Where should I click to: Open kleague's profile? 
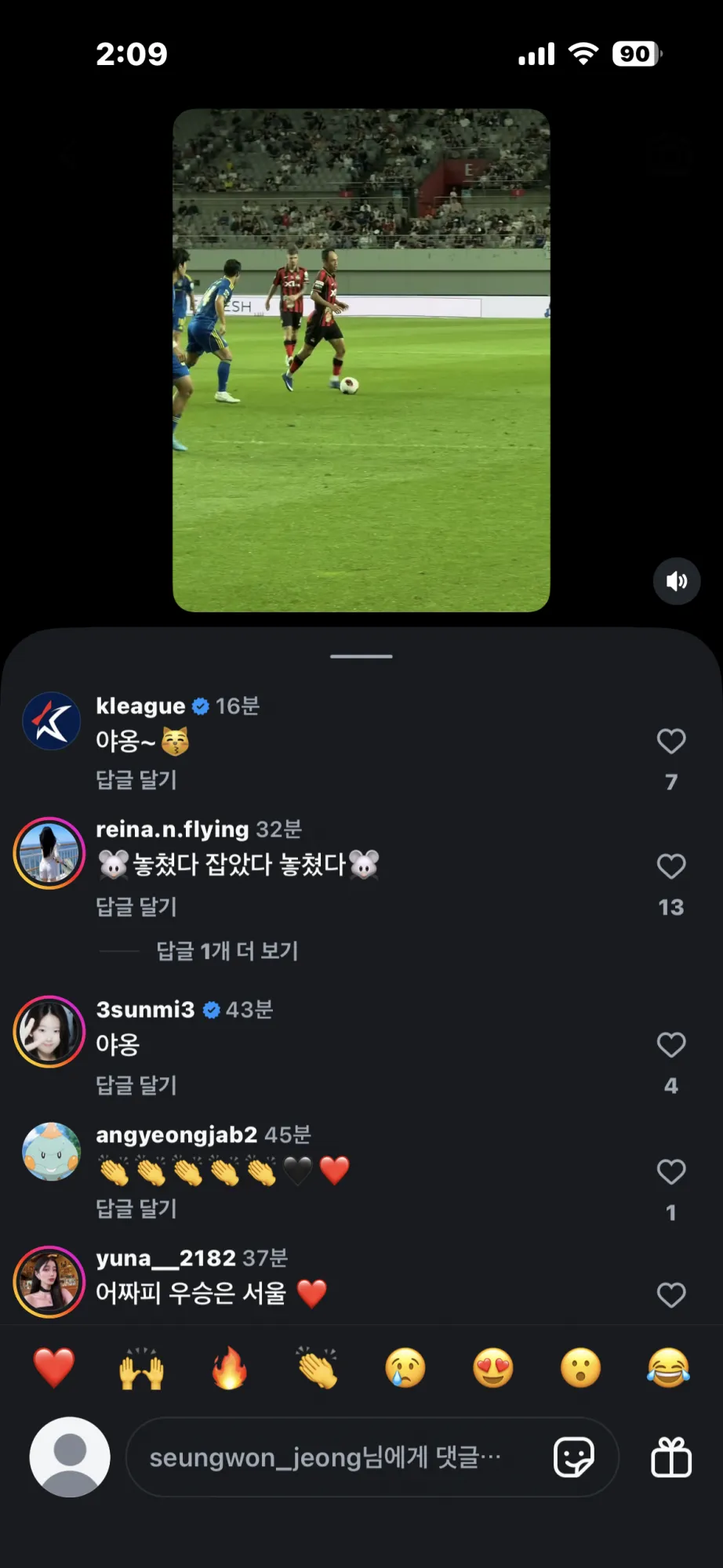point(51,721)
